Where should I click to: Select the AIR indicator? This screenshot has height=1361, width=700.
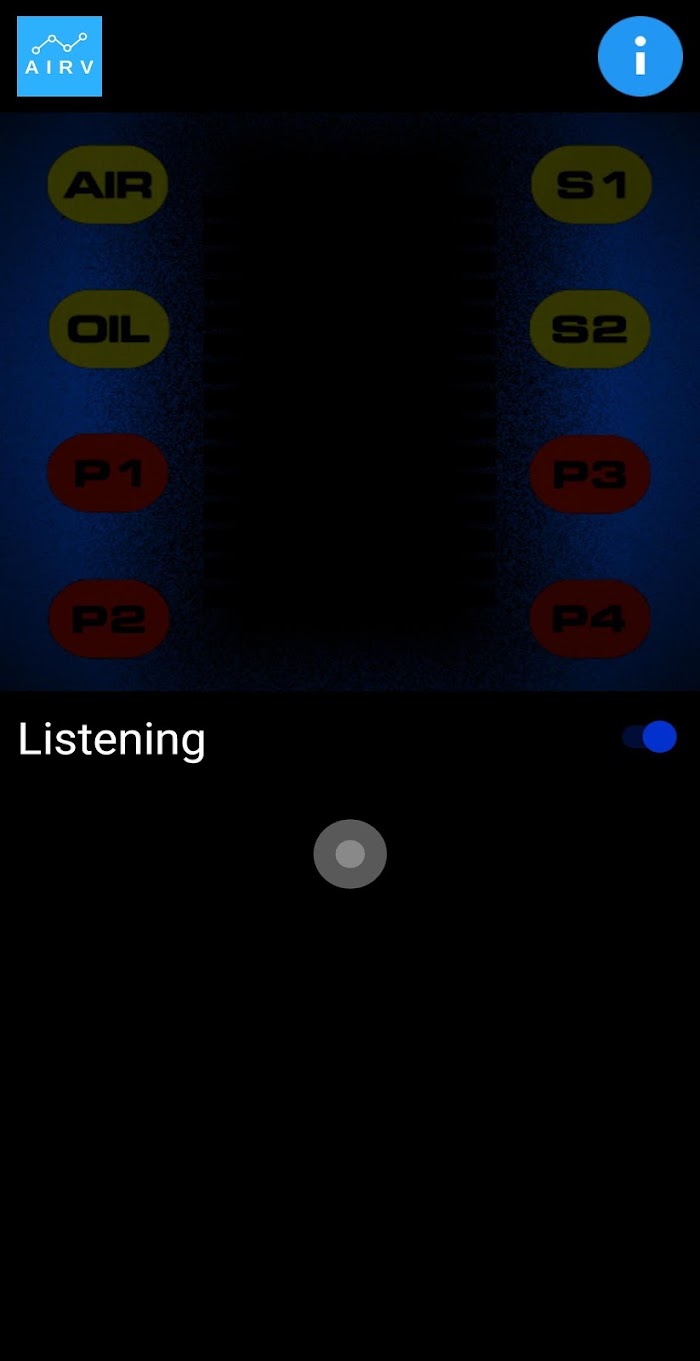pos(108,185)
